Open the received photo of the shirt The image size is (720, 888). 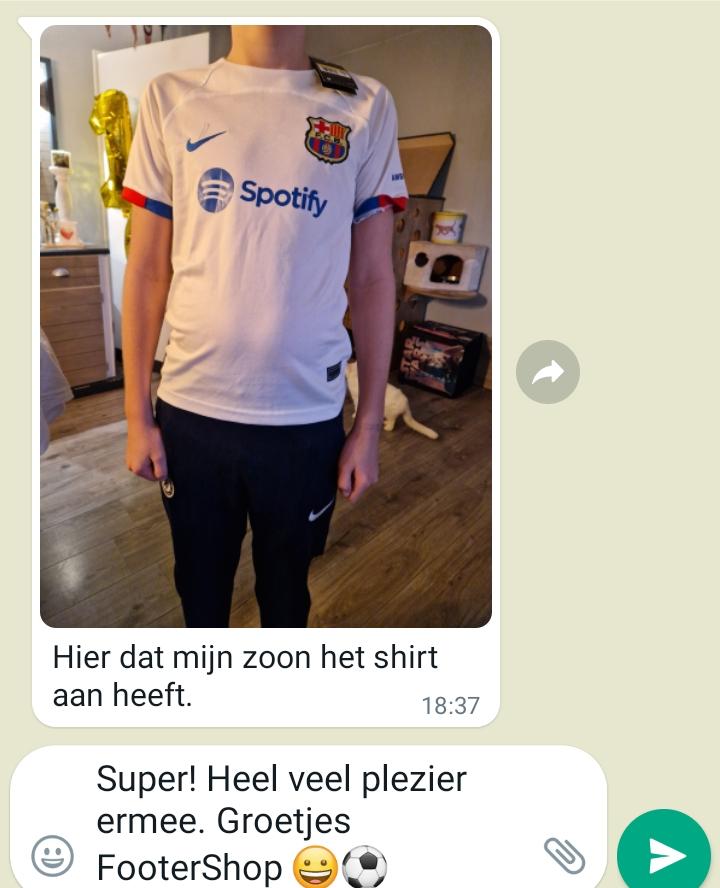point(265,326)
